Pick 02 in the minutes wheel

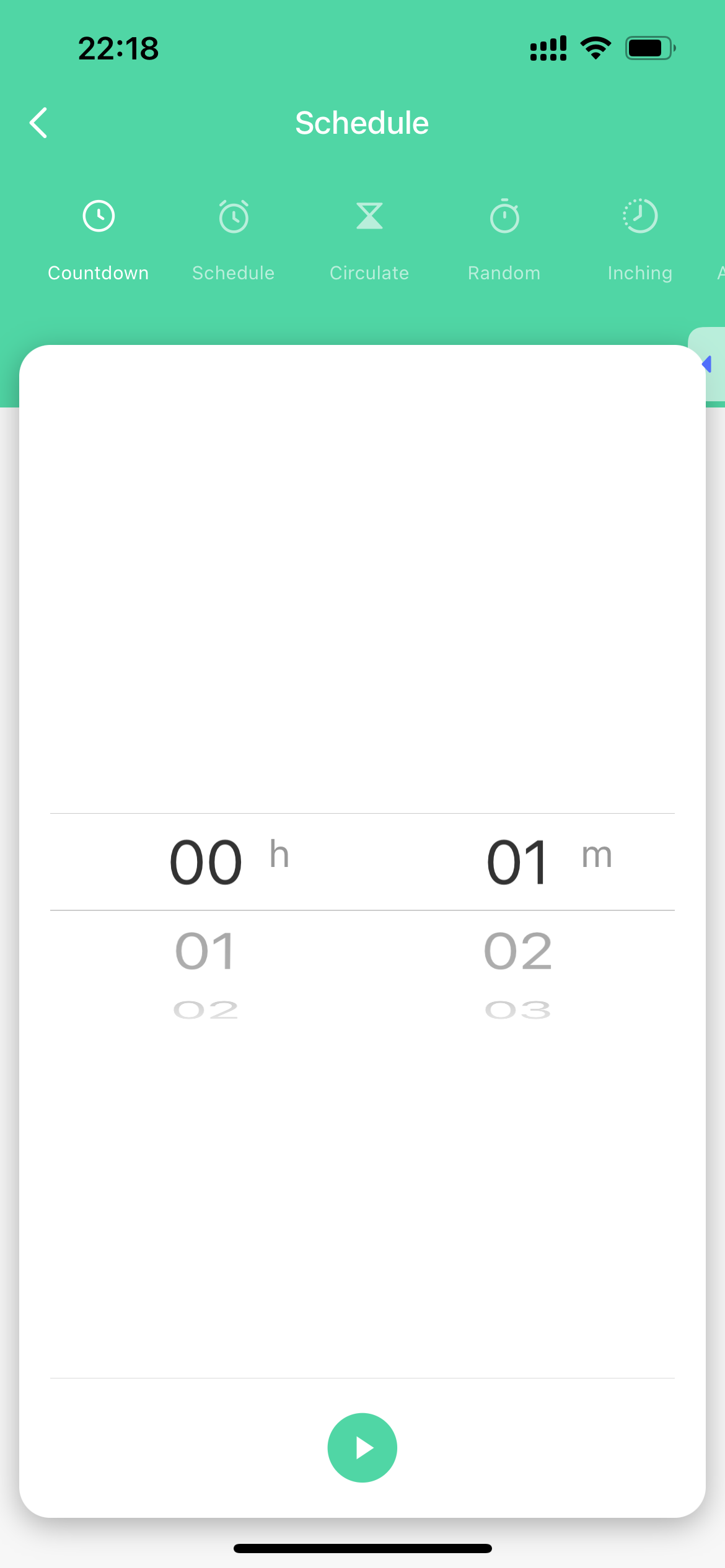coord(517,951)
